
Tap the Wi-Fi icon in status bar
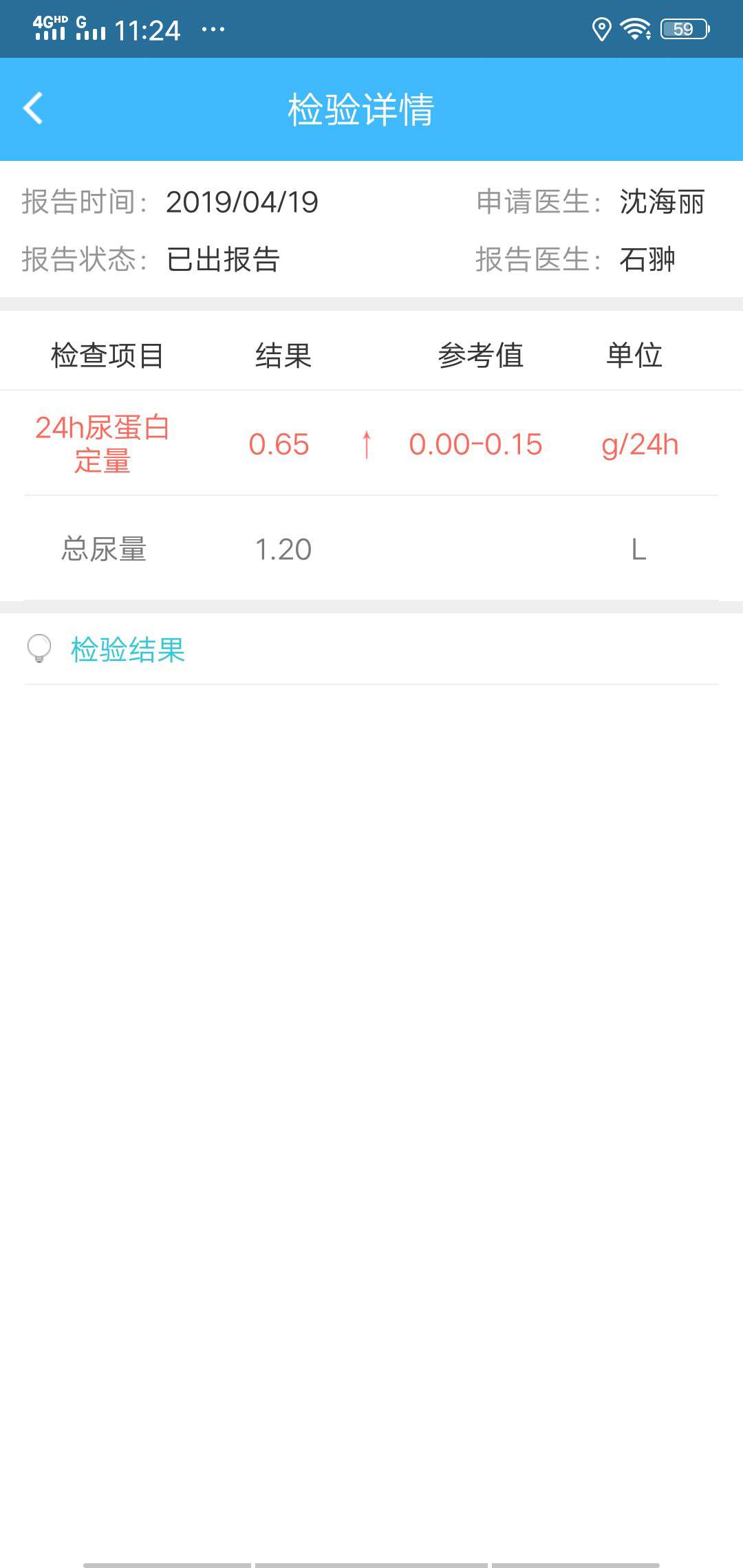click(635, 28)
